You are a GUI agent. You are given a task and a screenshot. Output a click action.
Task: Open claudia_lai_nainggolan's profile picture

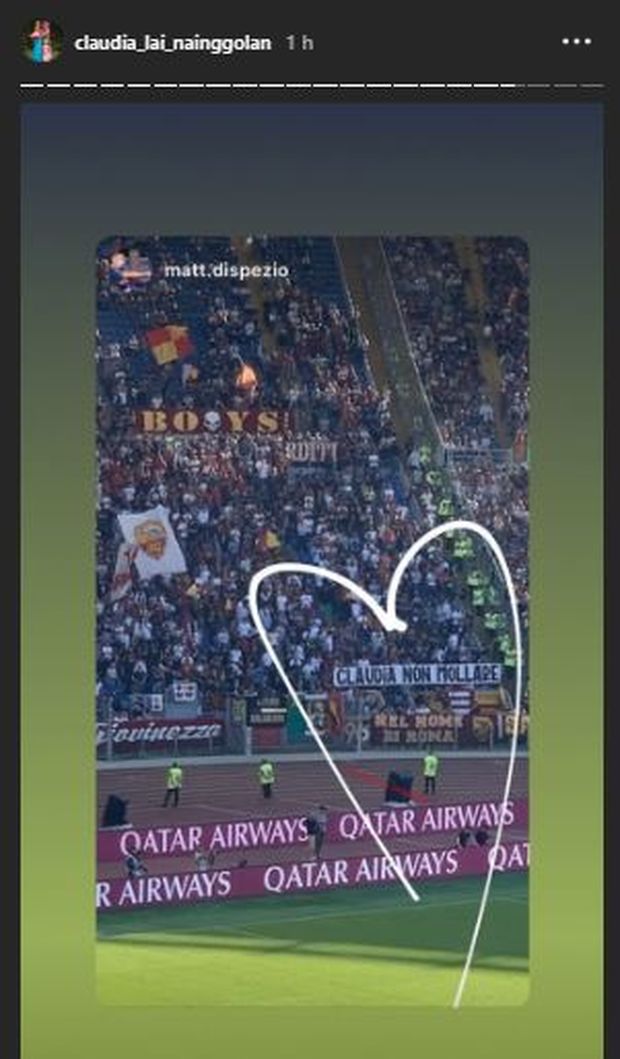(41, 42)
